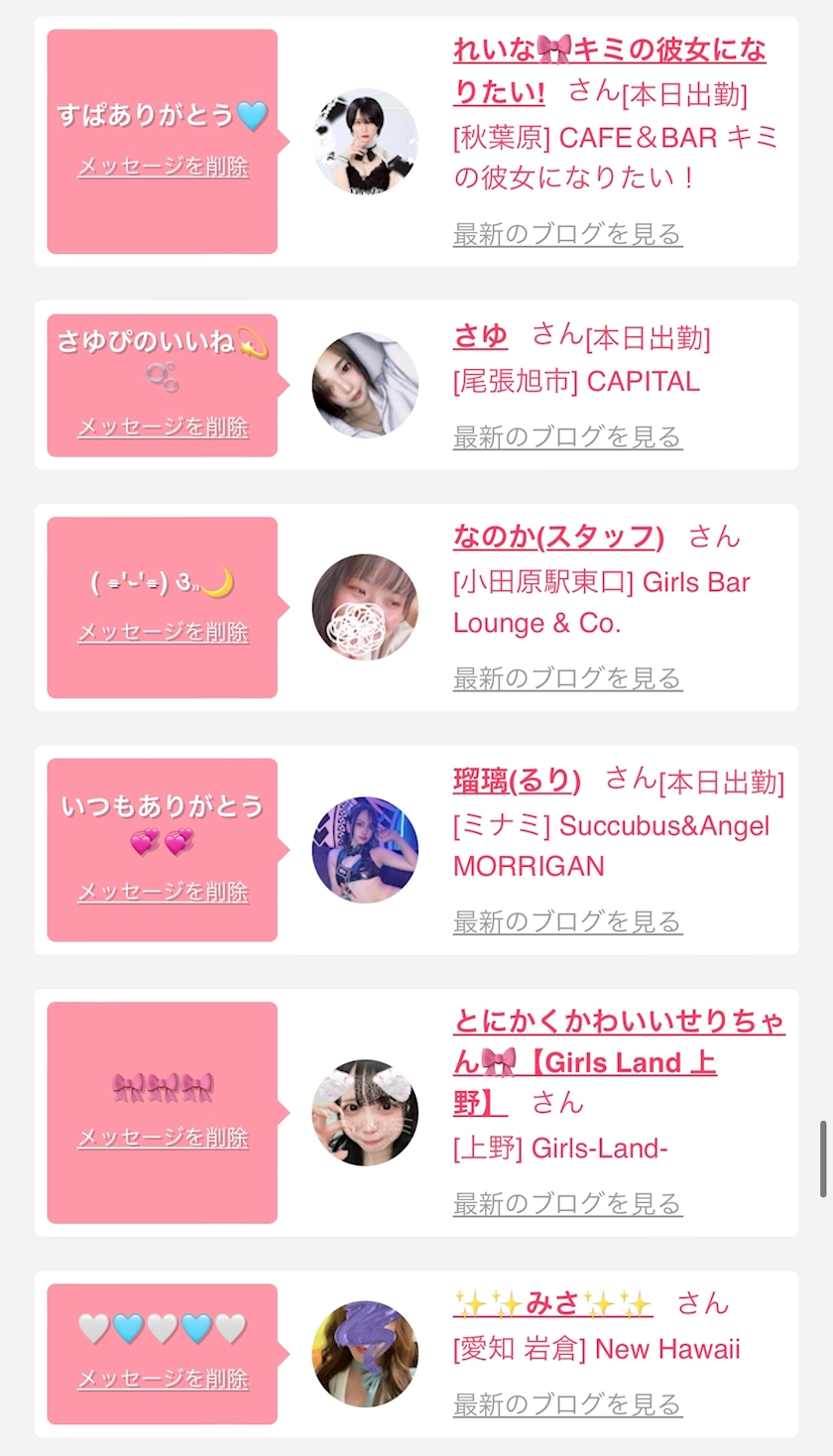View latest blog of れいな
Image resolution: width=833 pixels, height=1456 pixels.
click(x=567, y=234)
